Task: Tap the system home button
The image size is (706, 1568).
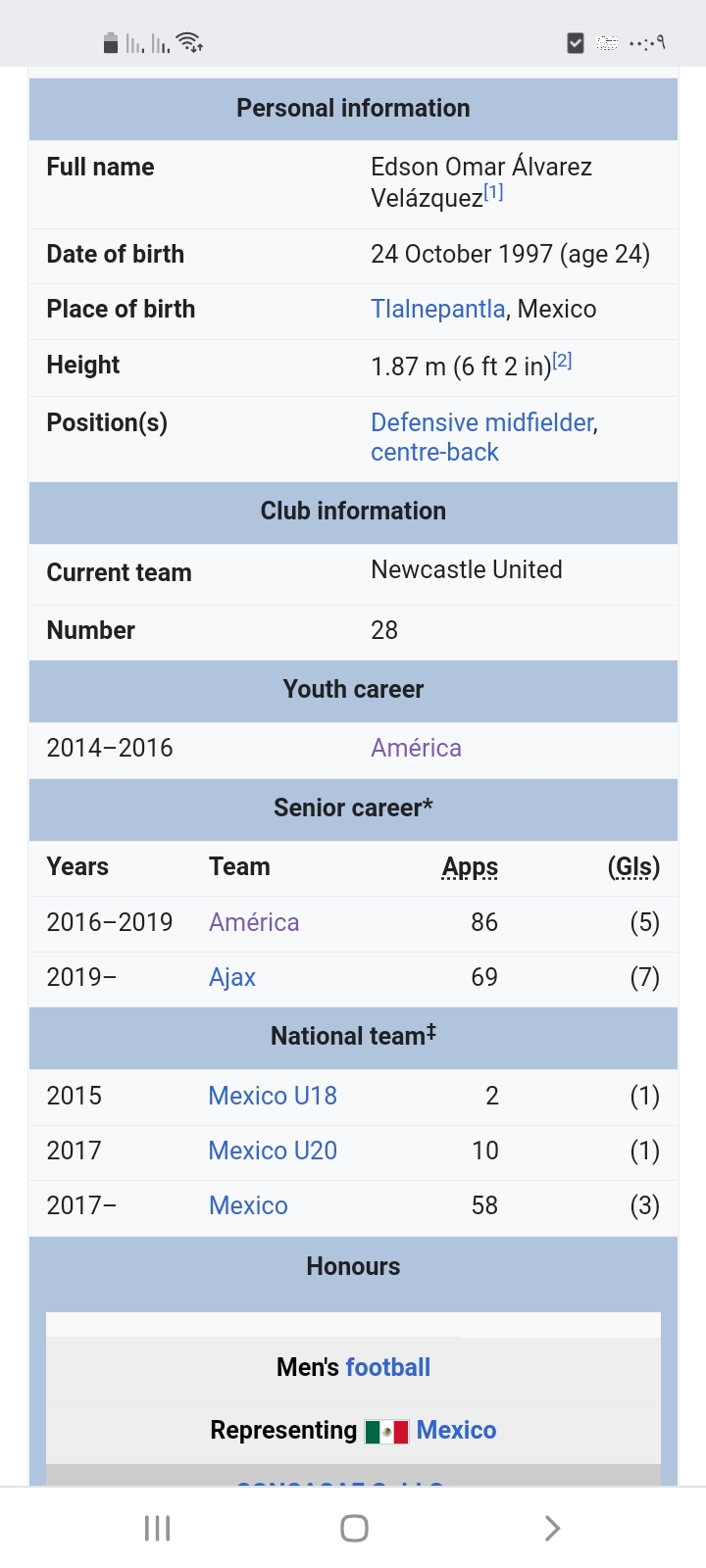Action: pyautogui.click(x=354, y=1528)
